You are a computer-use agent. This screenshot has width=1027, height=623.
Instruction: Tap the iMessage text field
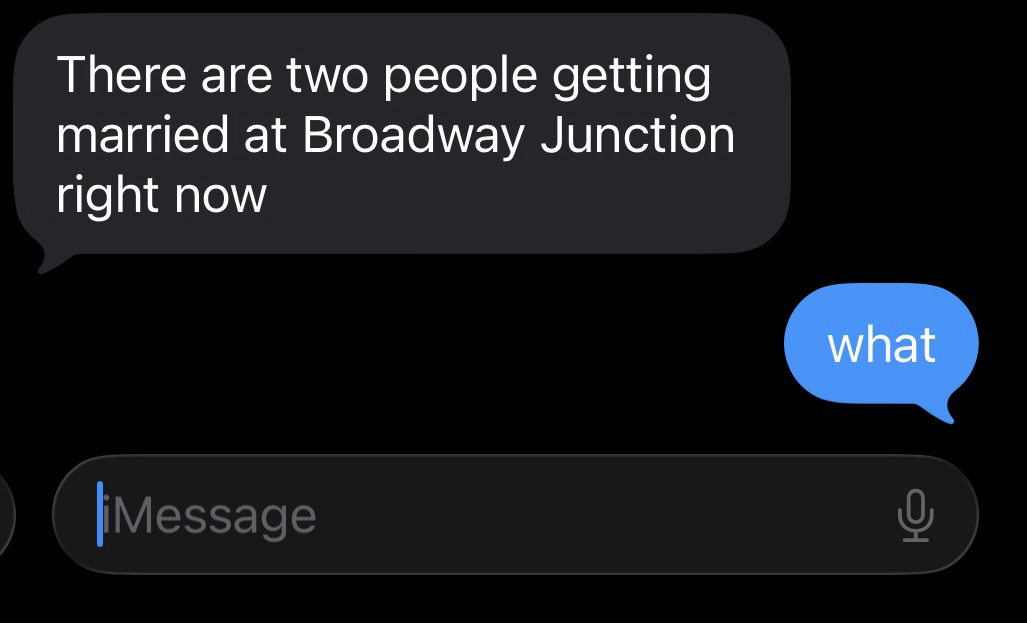click(x=480, y=516)
